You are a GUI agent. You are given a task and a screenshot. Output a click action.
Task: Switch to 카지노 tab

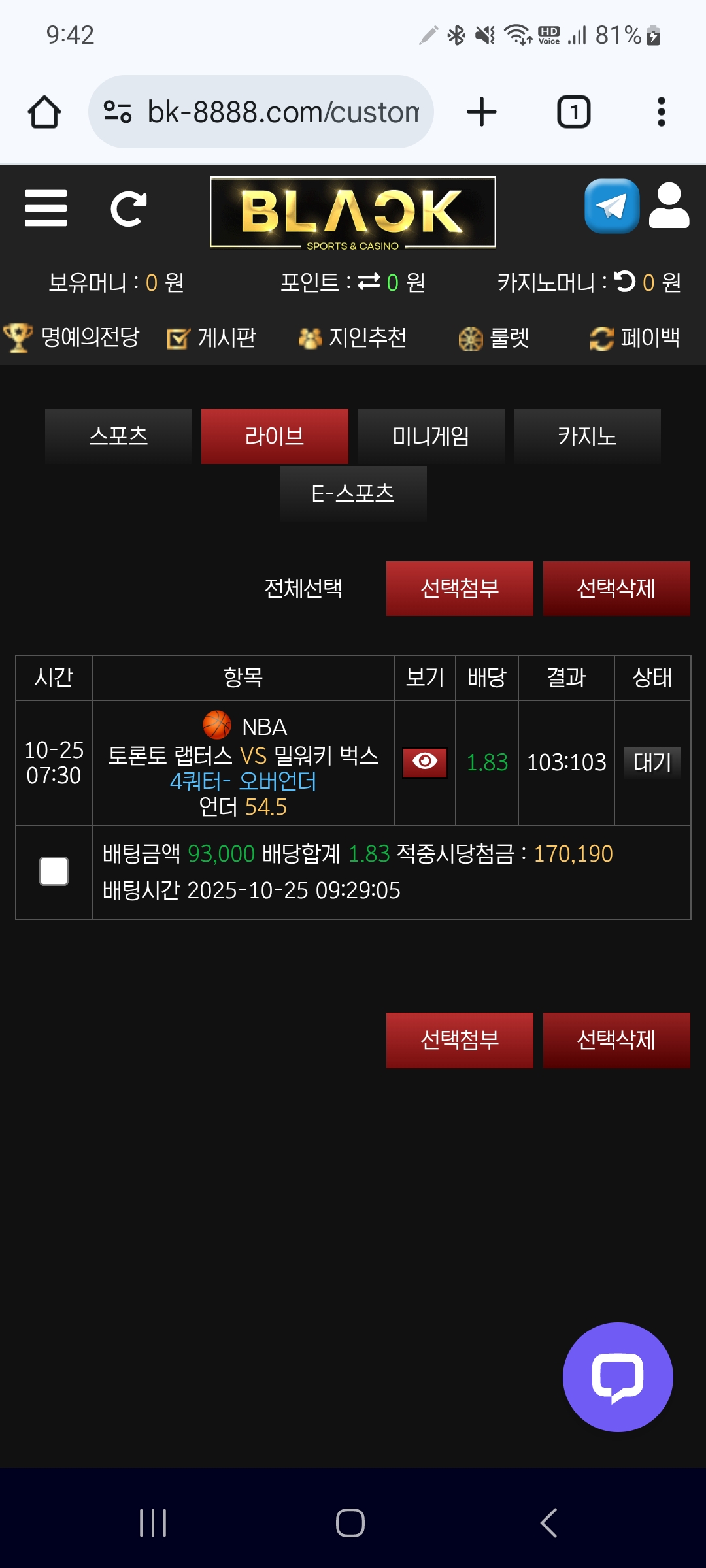click(587, 436)
